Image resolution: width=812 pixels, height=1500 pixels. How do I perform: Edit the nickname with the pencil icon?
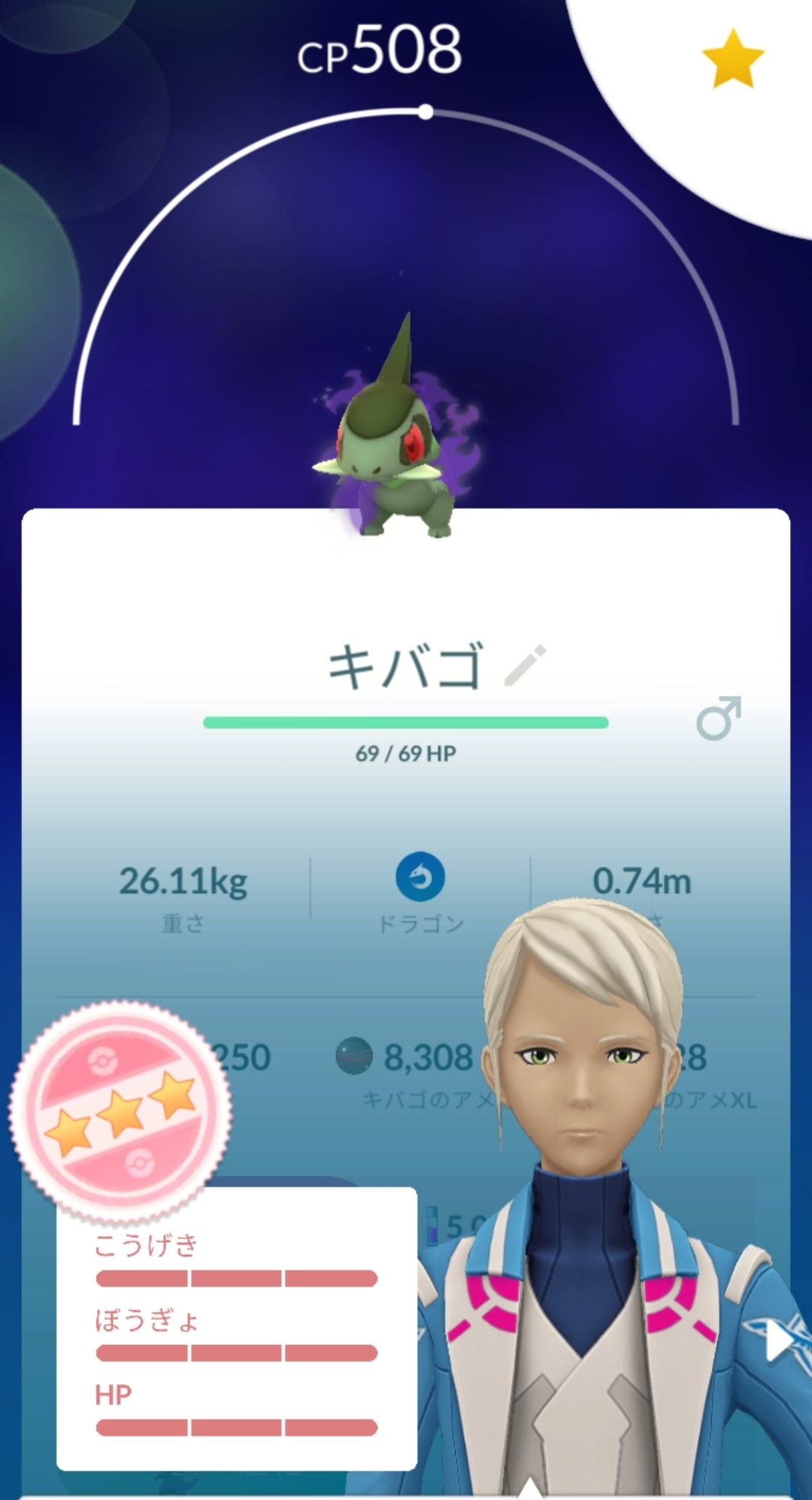526,666
